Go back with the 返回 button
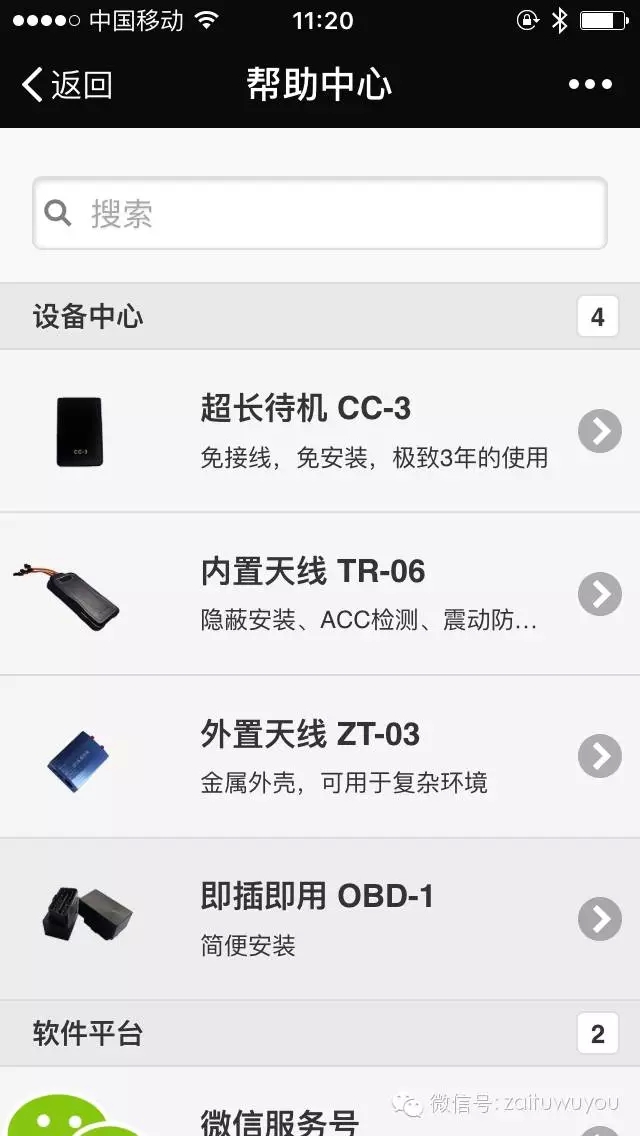The height and width of the screenshot is (1136, 640). click(x=66, y=85)
